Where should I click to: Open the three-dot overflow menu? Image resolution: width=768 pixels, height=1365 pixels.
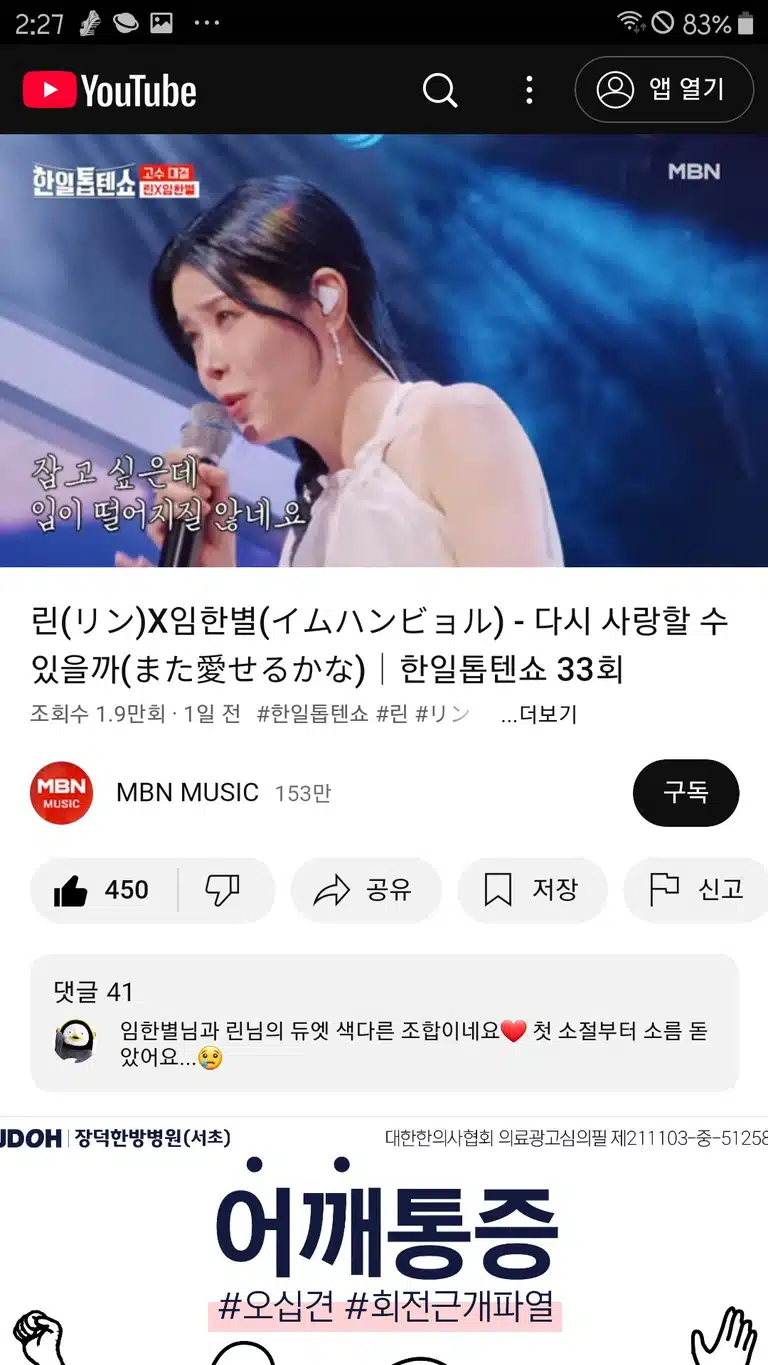(x=529, y=90)
